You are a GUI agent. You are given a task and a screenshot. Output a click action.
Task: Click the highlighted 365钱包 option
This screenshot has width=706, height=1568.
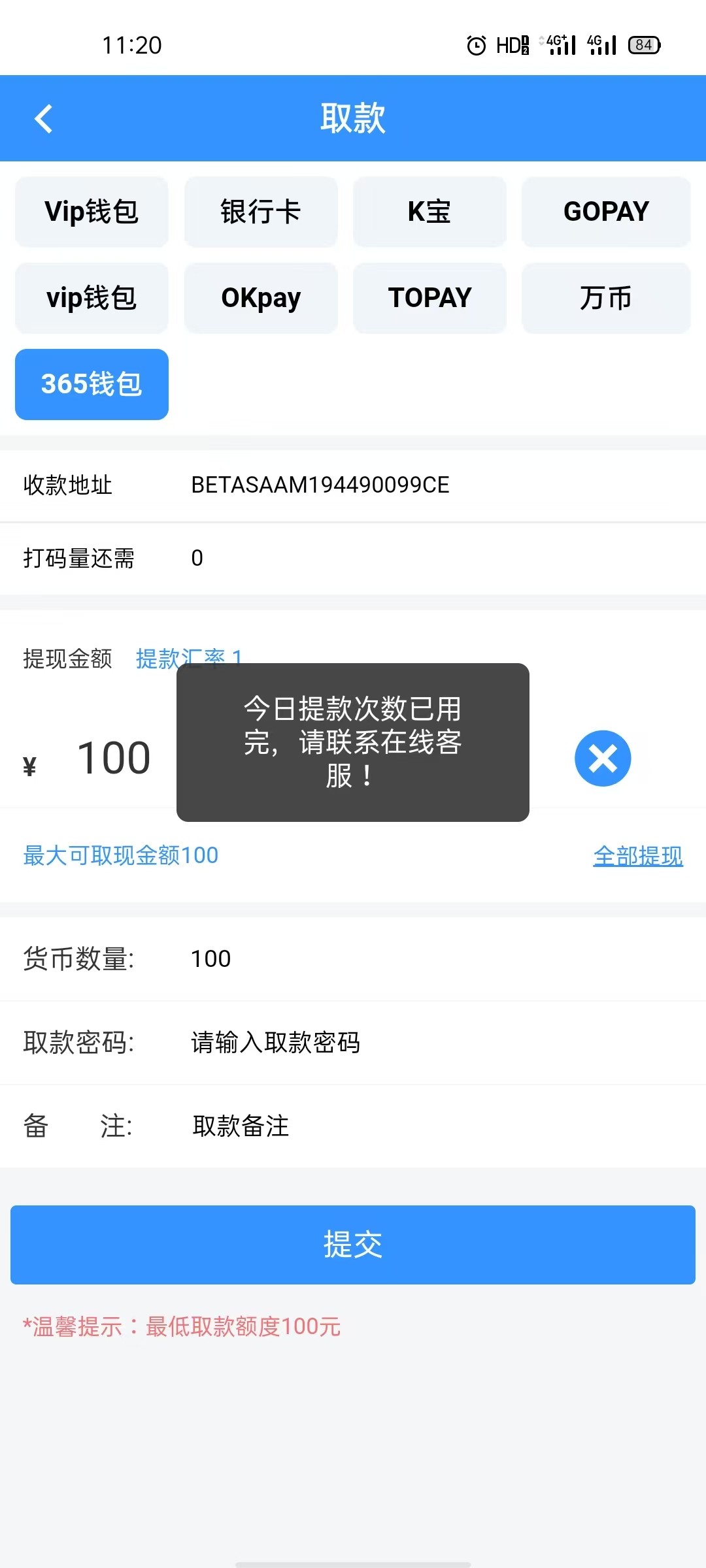click(92, 384)
